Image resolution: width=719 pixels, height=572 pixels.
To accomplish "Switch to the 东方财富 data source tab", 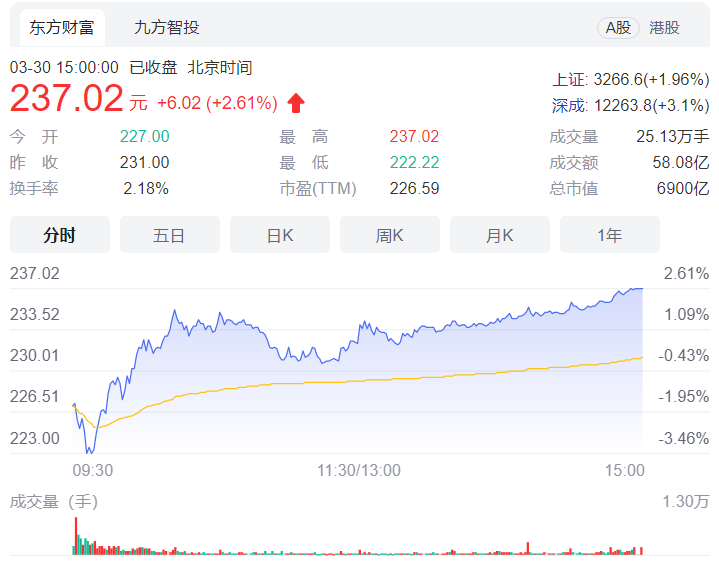I will 62,27.
